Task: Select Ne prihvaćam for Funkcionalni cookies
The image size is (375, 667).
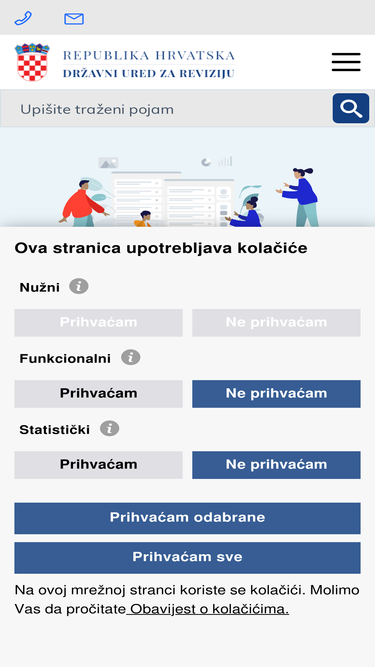Action: 276,393
